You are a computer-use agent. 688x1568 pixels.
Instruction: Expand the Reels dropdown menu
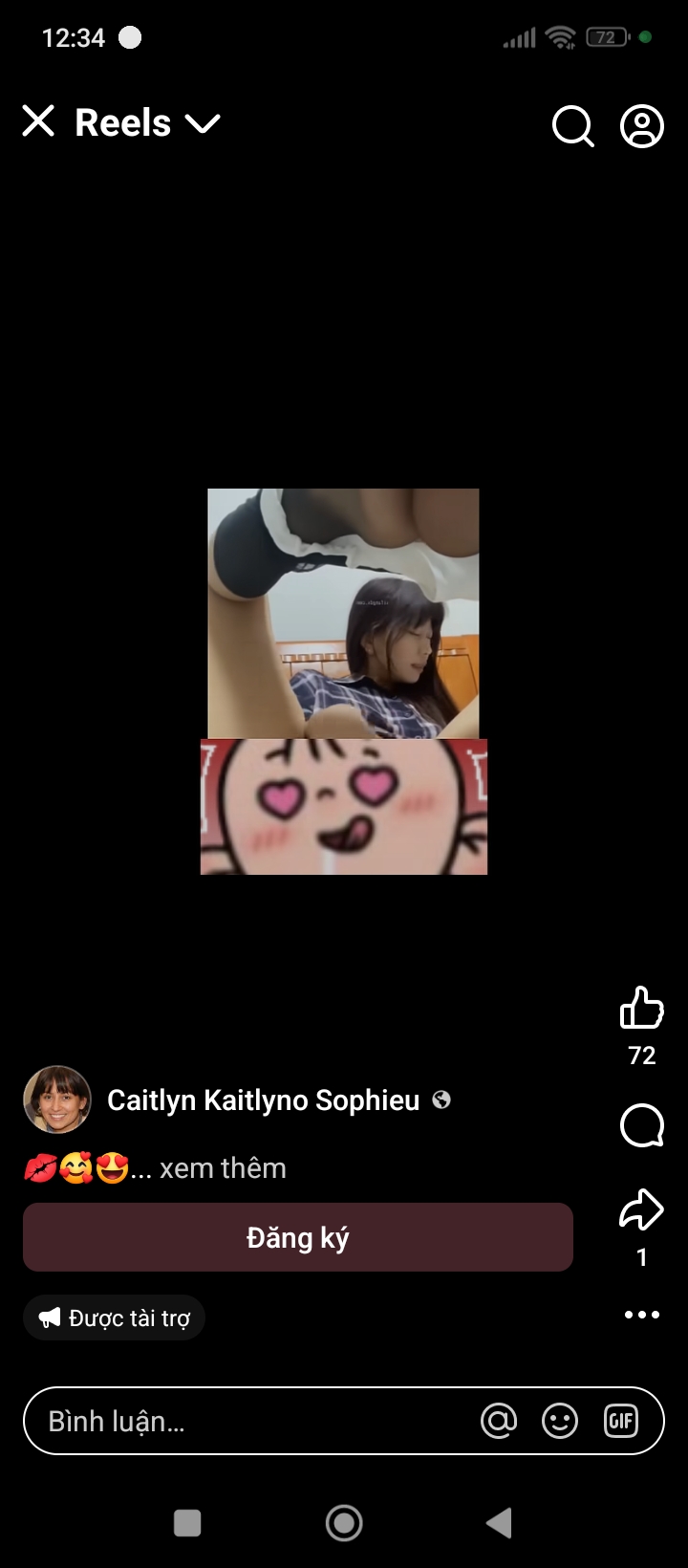[203, 123]
